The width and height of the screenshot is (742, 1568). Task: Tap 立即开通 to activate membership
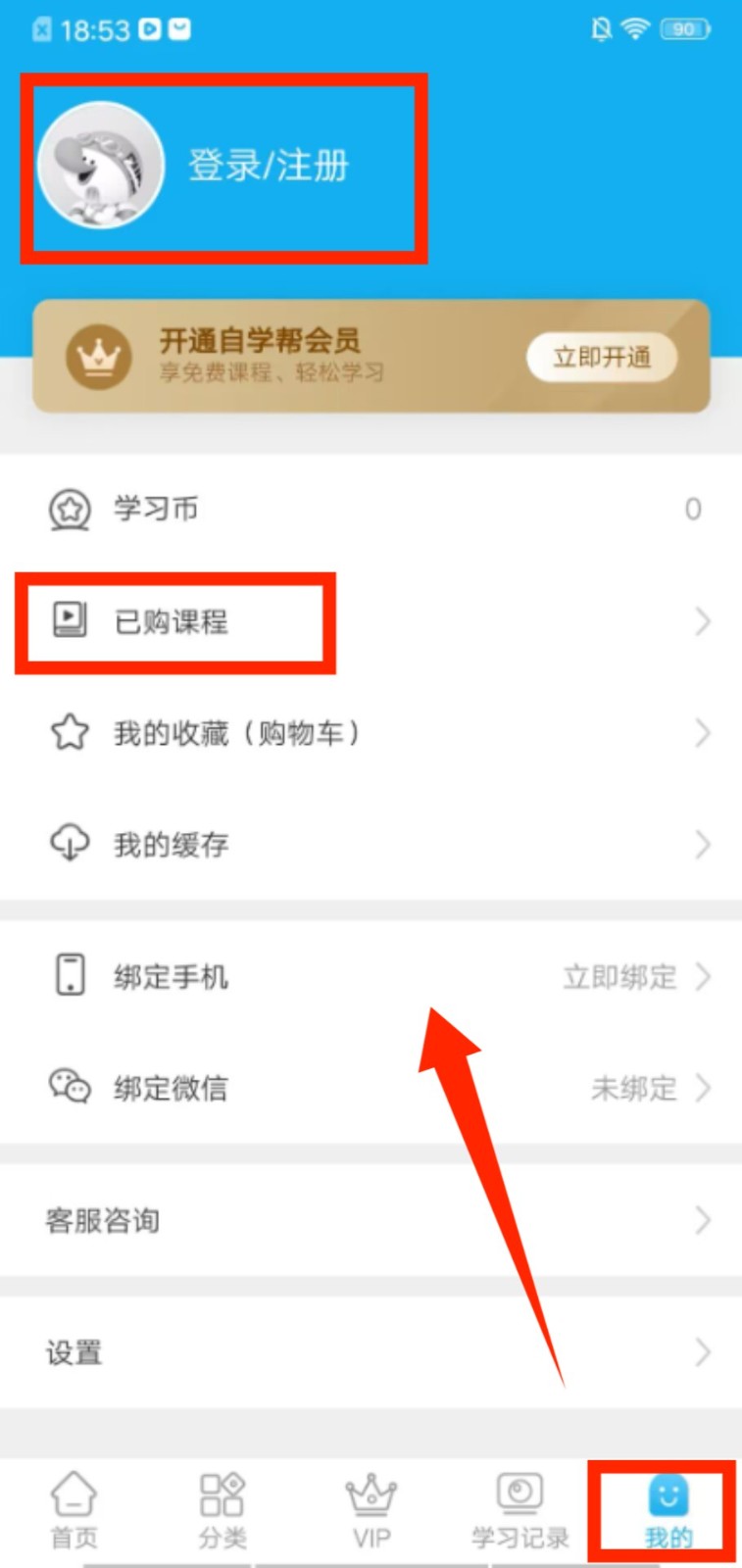[x=602, y=357]
